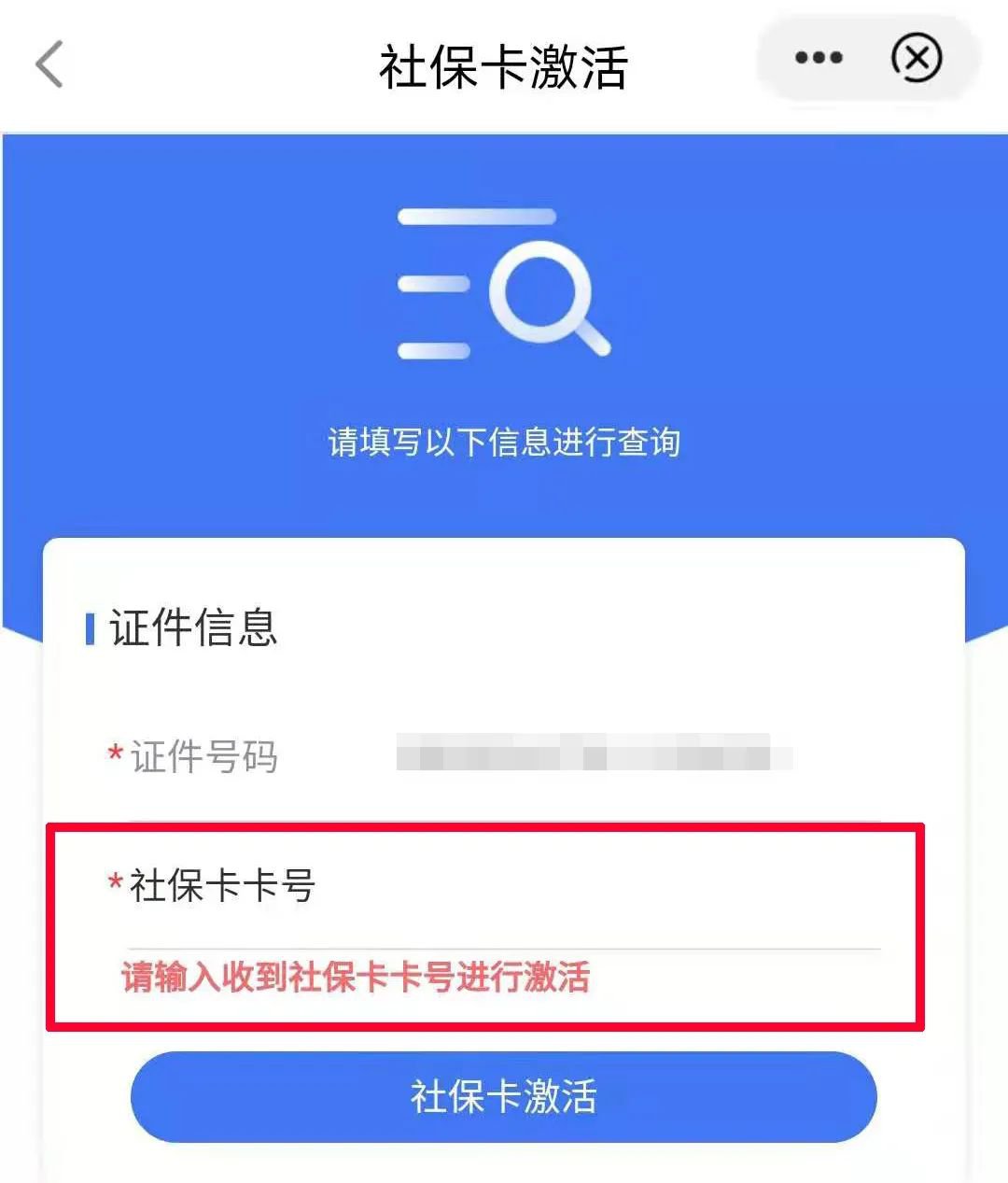Close the mini program
Screen dimensions: 1008x1183
916,59
